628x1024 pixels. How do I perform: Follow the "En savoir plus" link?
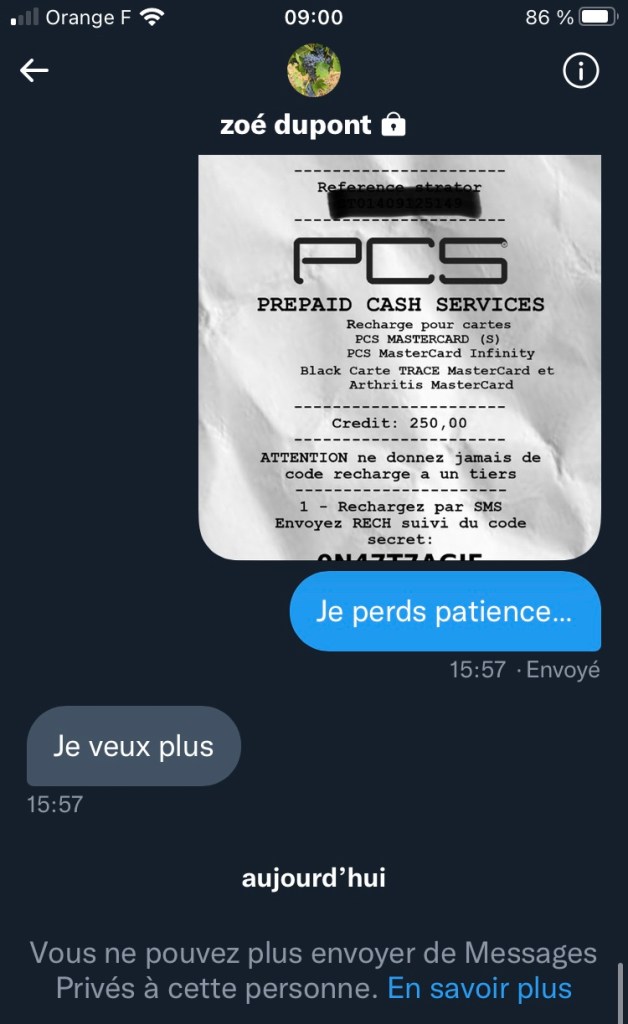point(479,989)
